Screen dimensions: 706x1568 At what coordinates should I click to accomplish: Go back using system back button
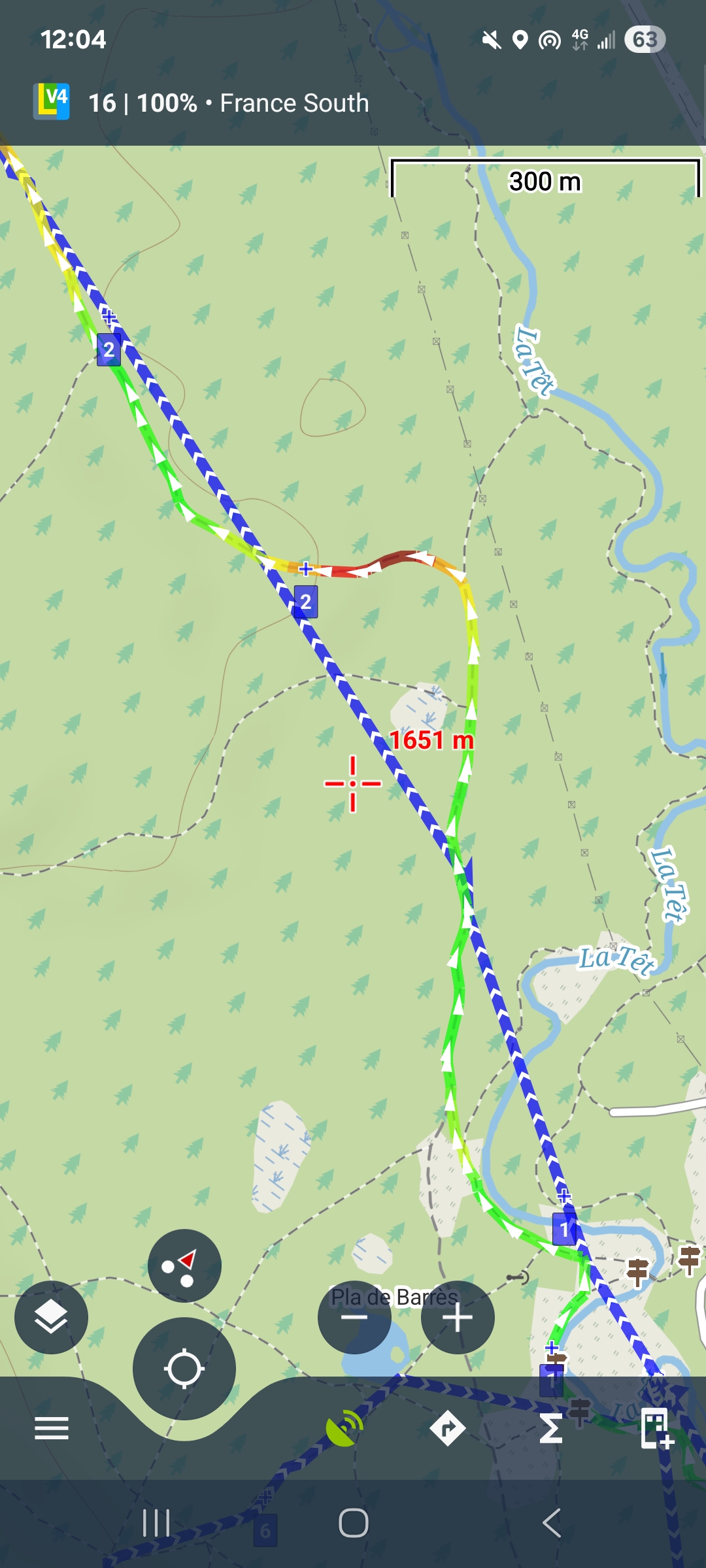[x=551, y=1524]
